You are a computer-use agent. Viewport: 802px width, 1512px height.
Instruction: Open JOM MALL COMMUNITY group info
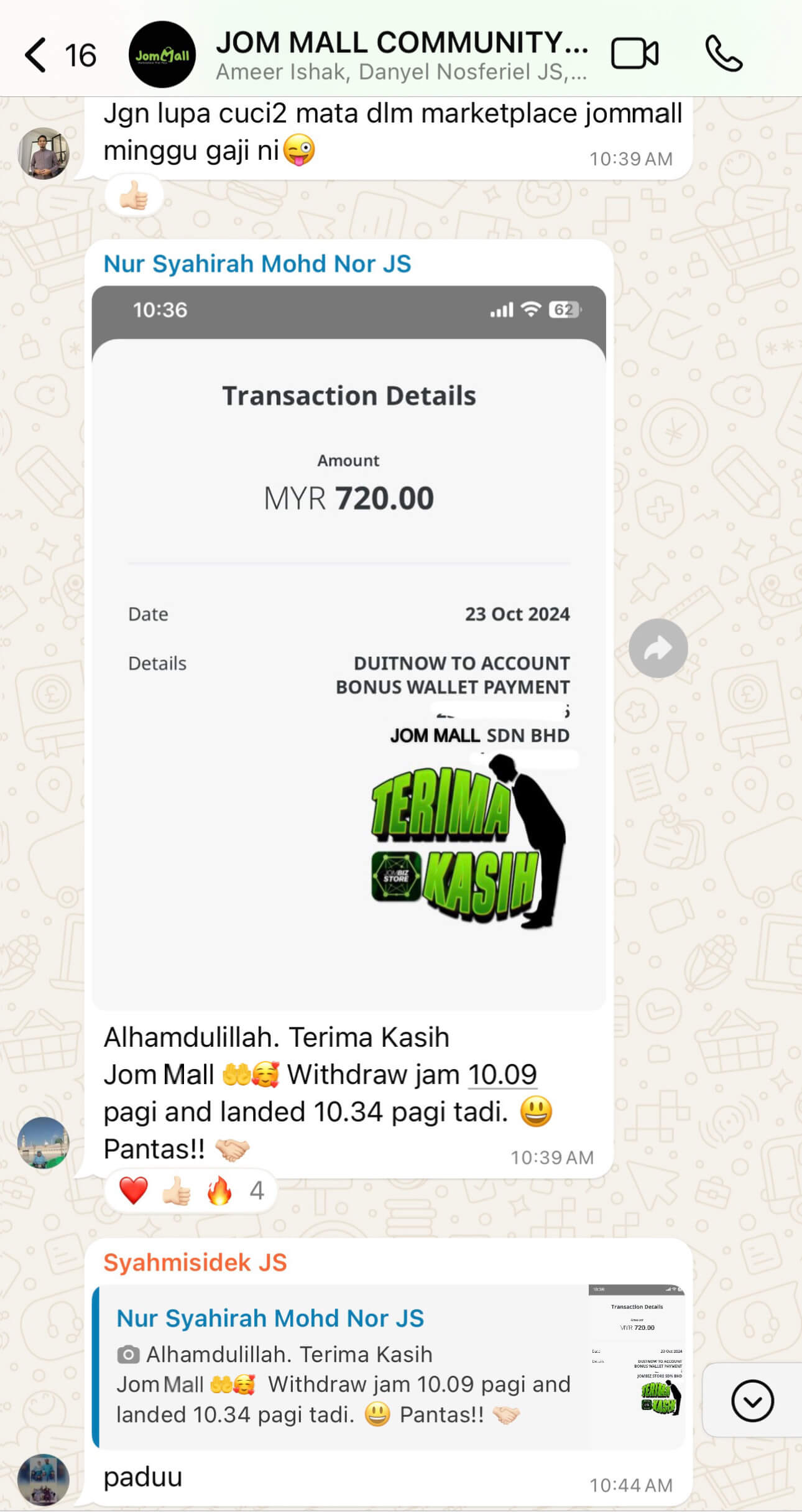click(x=401, y=55)
